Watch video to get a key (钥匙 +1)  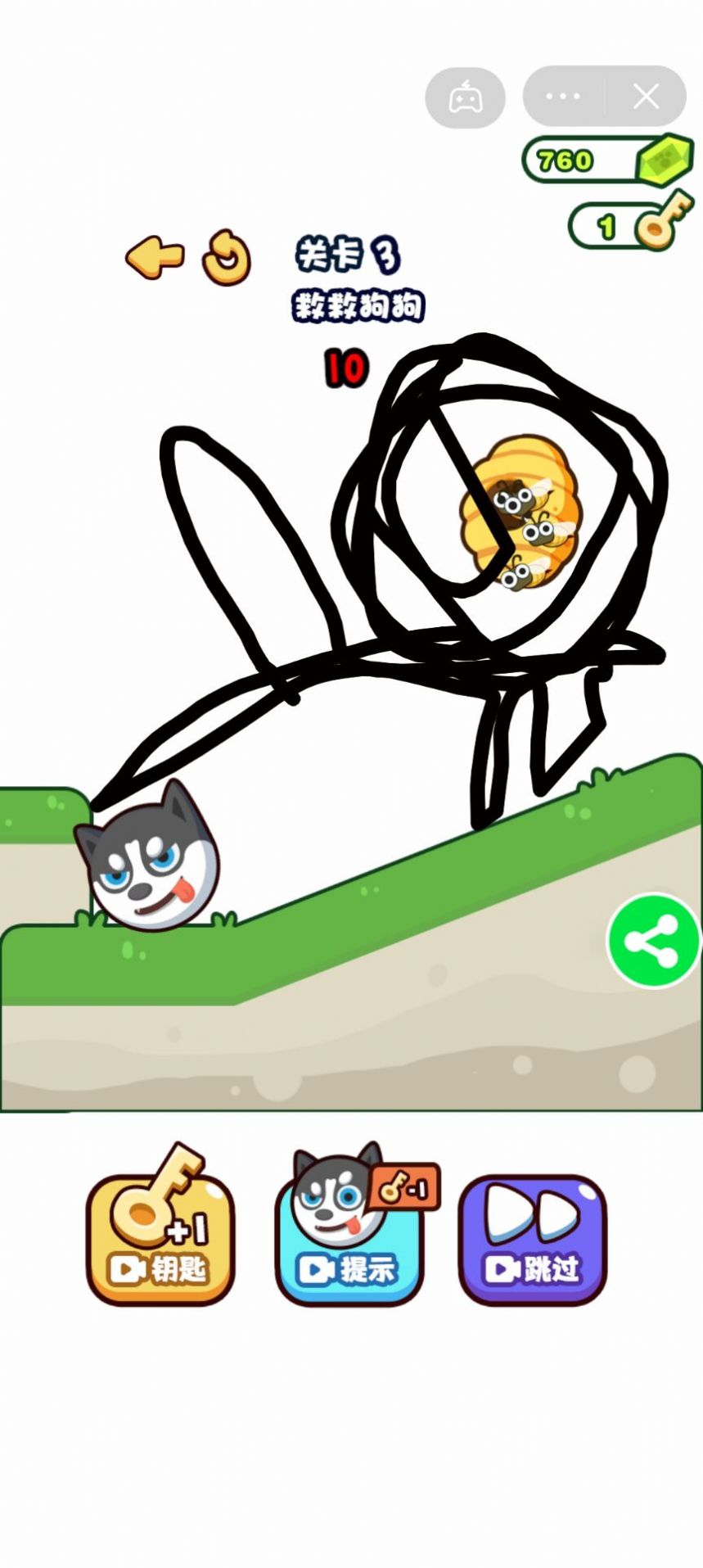click(160, 1237)
